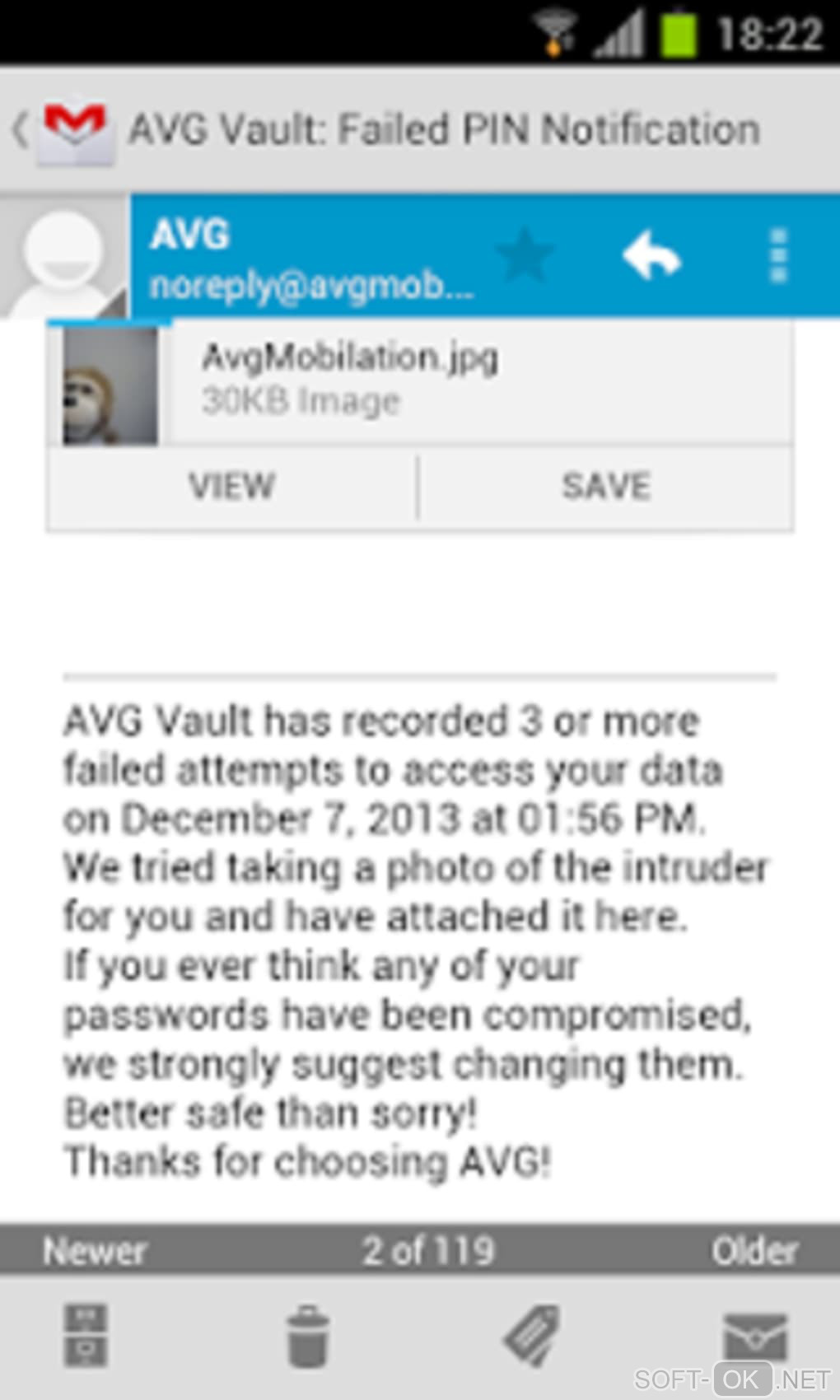Viewport: 840px width, 1400px height.
Task: View the attached image
Action: 231,487
